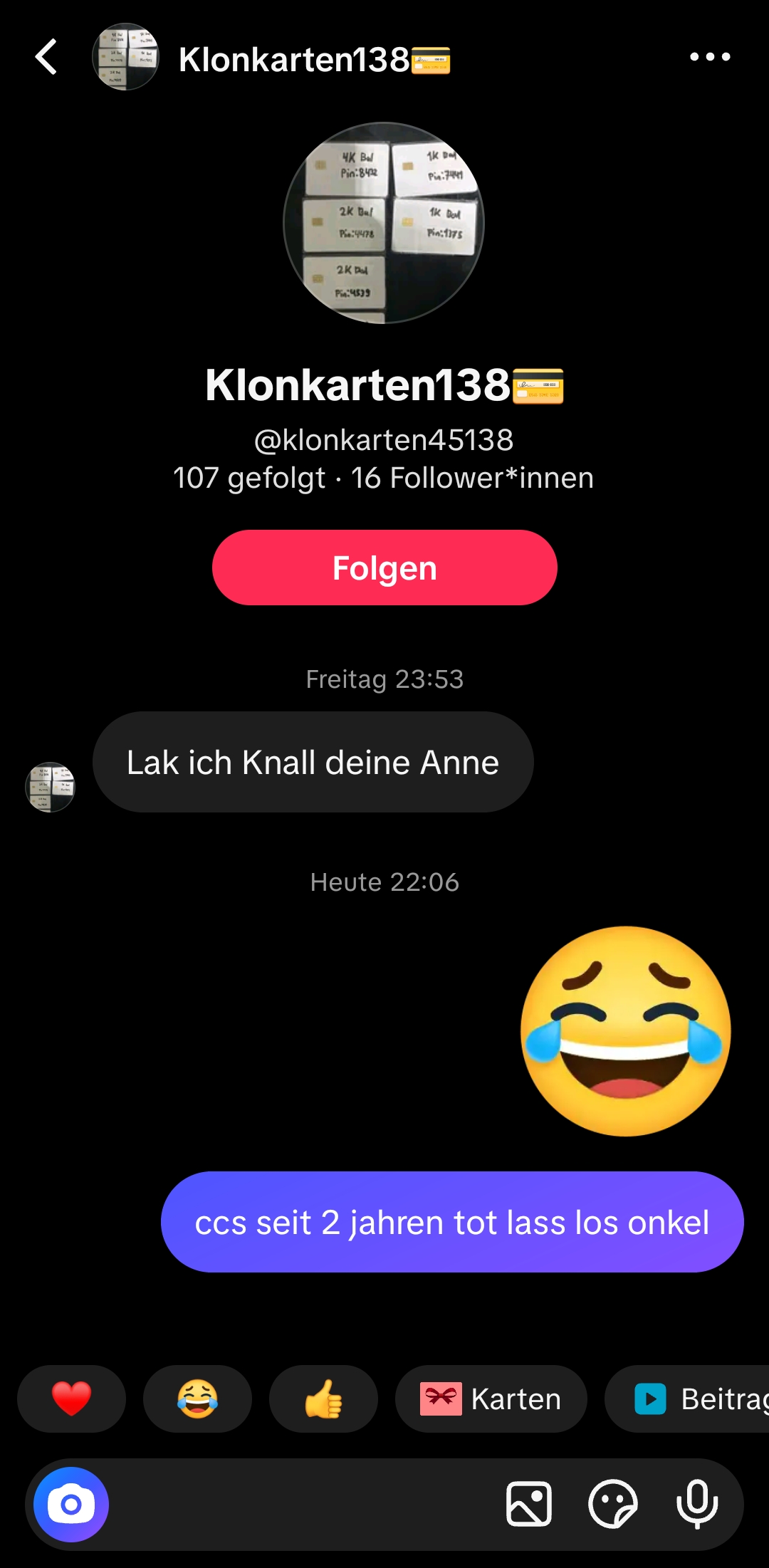769x1568 pixels.
Task: Send the red heart quick reaction
Action: pyautogui.click(x=71, y=1398)
